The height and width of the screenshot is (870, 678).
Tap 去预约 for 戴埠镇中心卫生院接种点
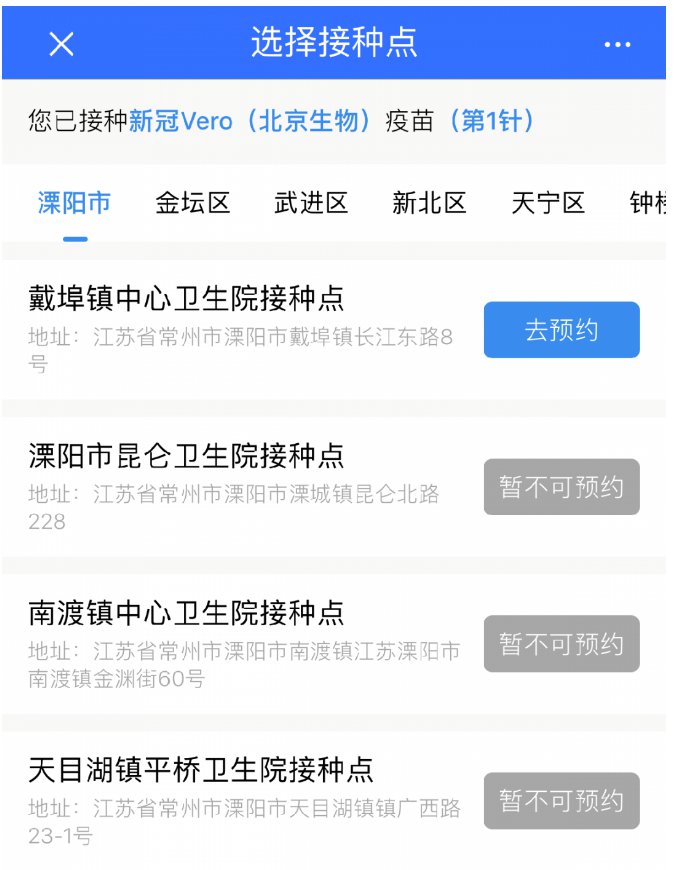(x=561, y=330)
